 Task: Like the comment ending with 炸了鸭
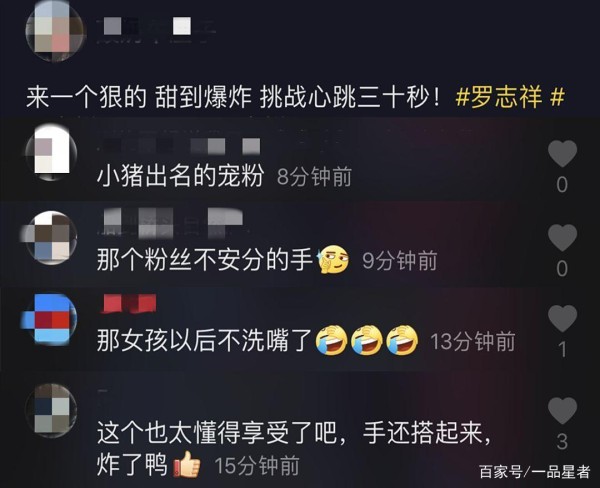[563, 410]
